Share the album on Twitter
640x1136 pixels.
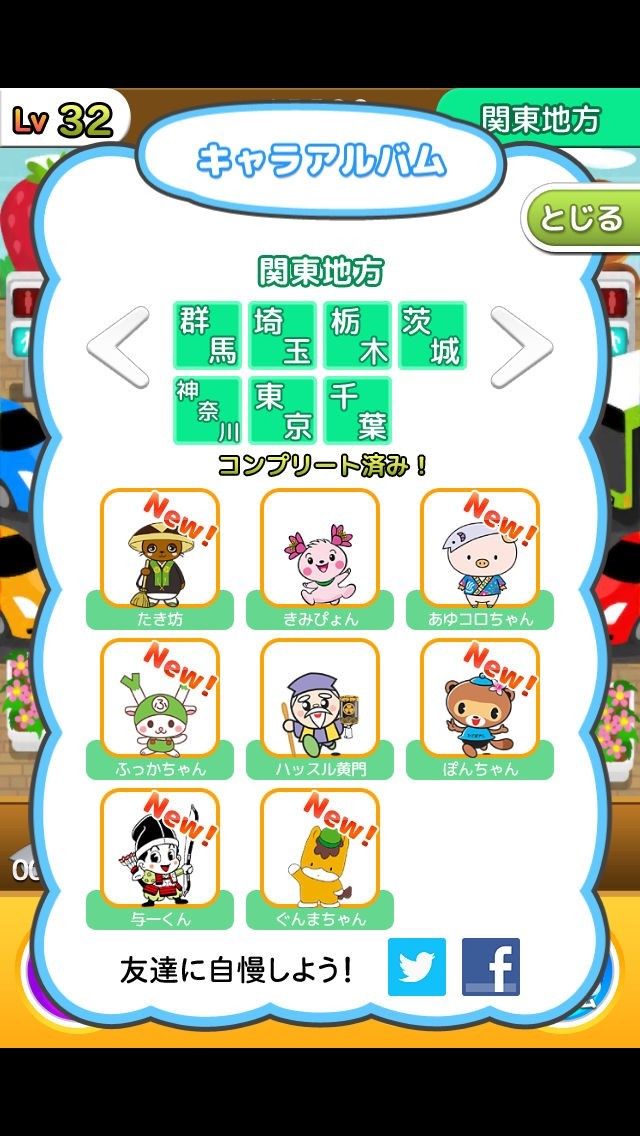[x=417, y=967]
